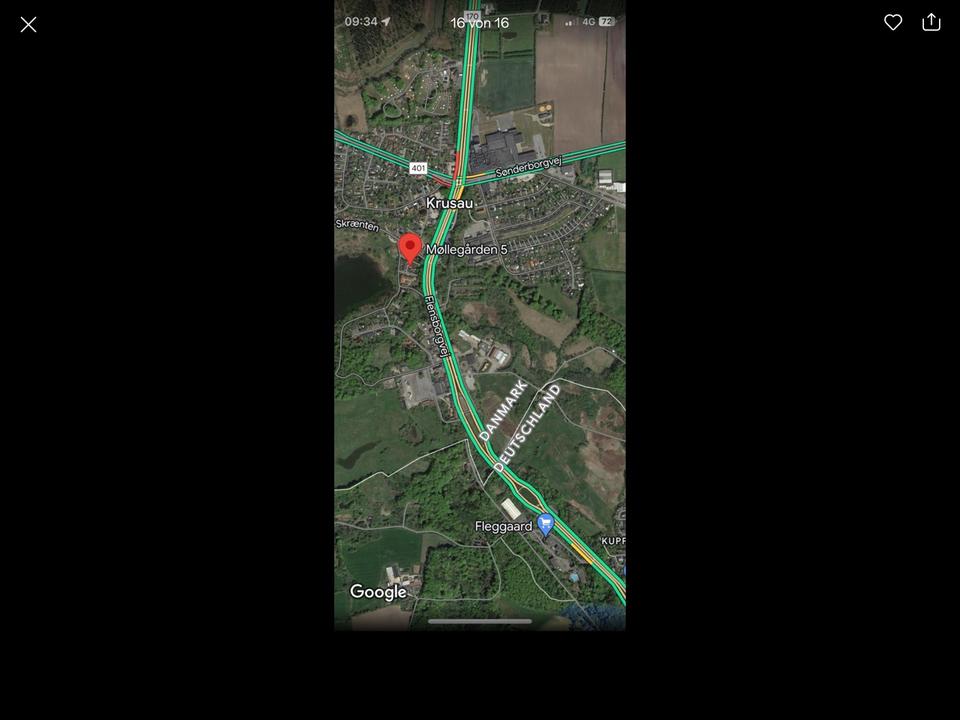
Task: Share this image
Action: (931, 22)
